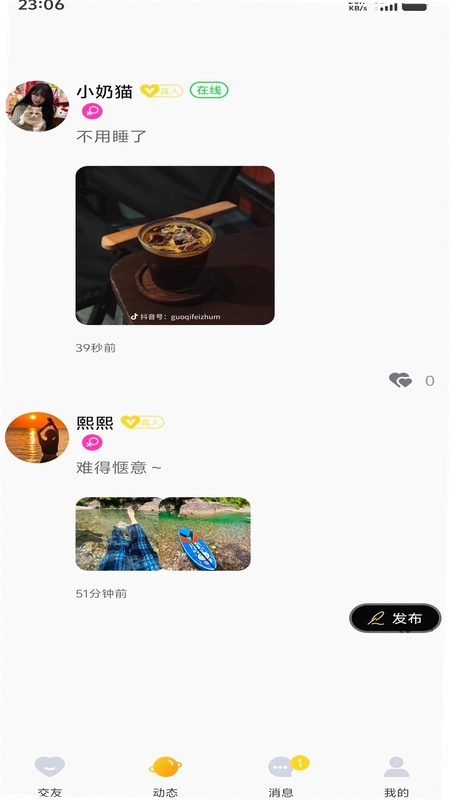Like 小奶猫's post
This screenshot has height=800, width=450.
(401, 380)
